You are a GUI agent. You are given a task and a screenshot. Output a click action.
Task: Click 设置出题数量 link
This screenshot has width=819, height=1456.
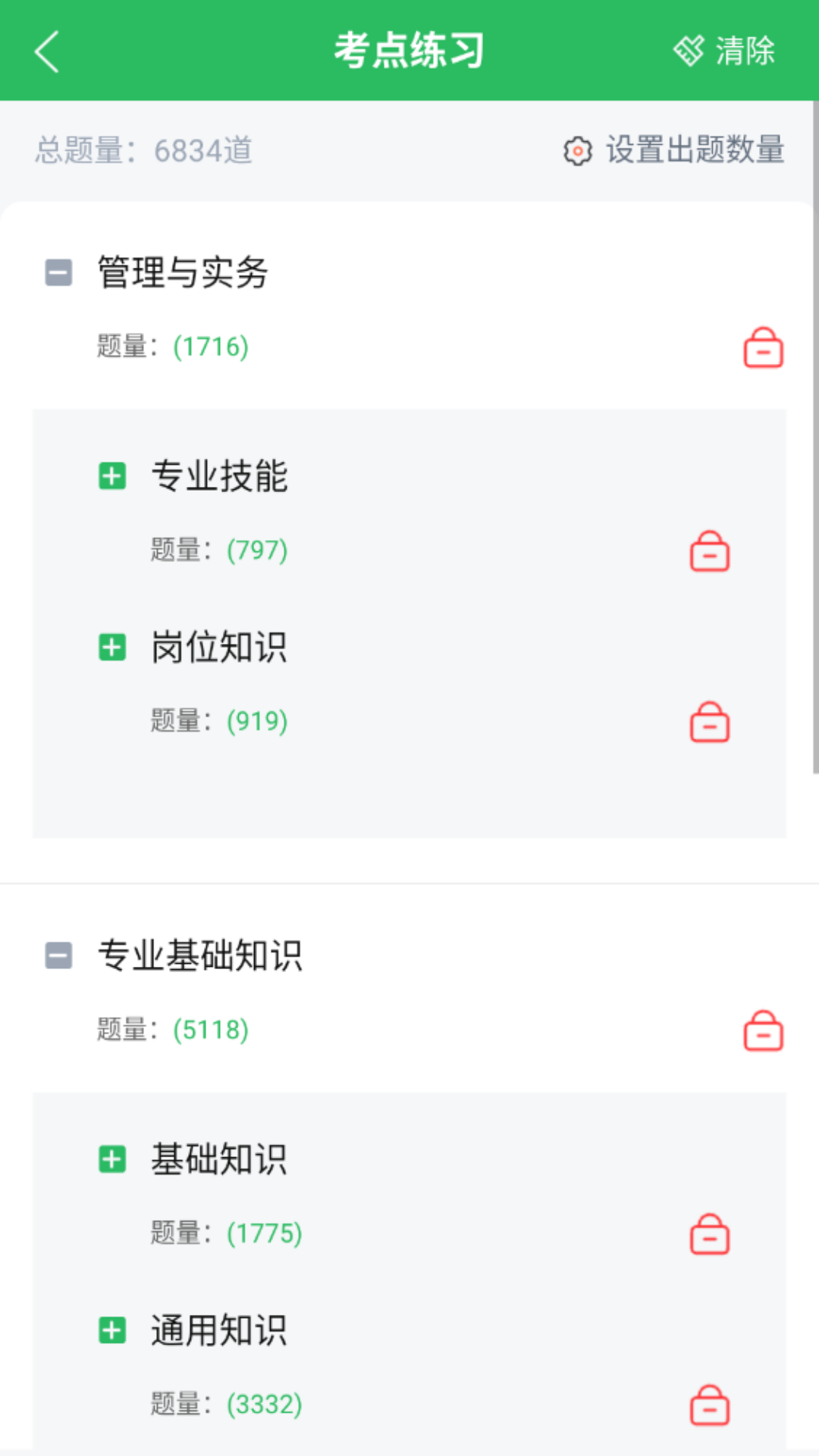694,149
